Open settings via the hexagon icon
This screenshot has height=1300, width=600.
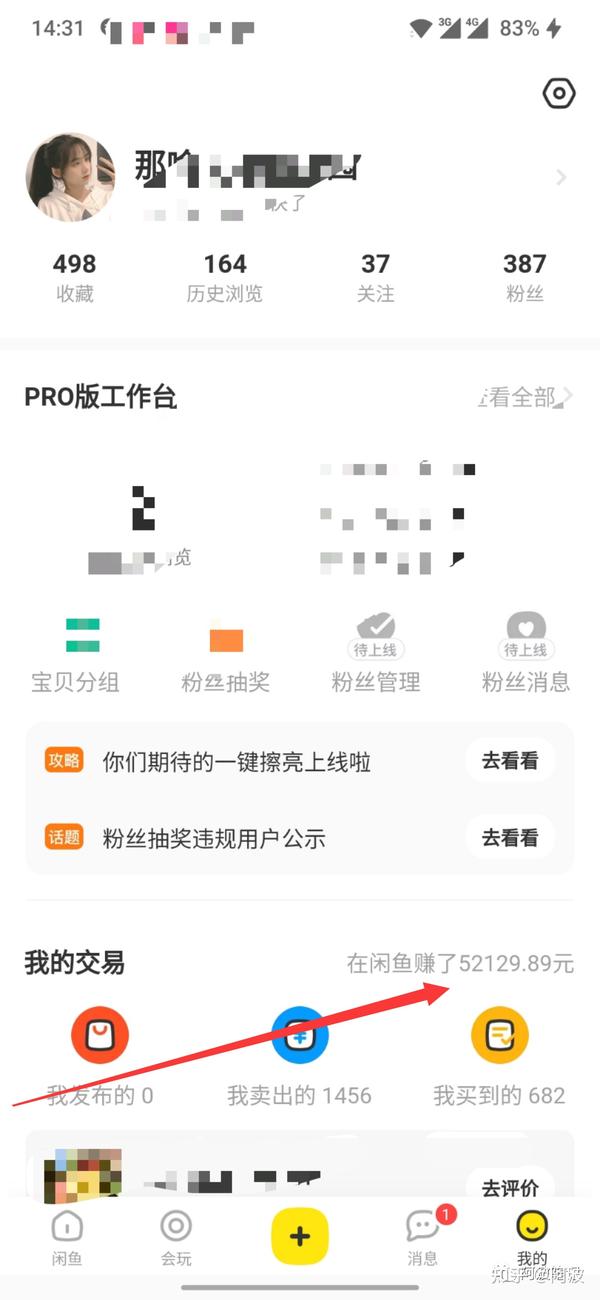[x=559, y=94]
